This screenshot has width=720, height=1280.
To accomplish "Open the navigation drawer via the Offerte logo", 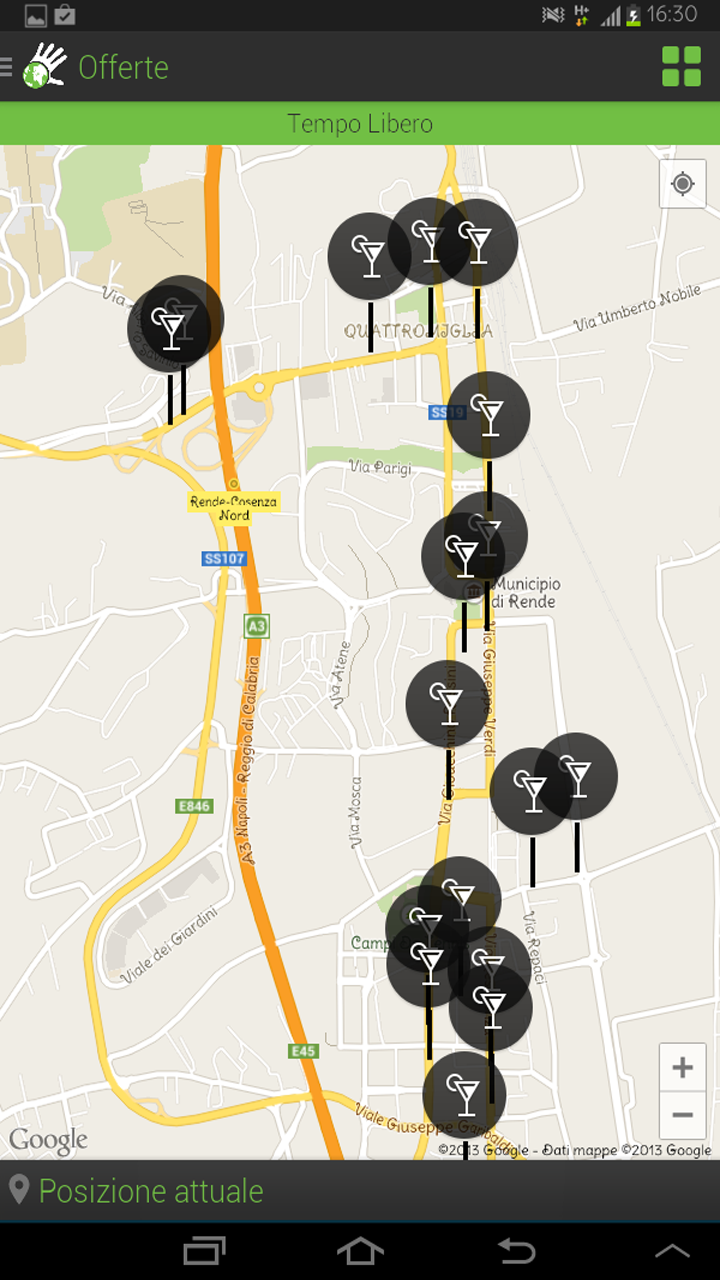I will tap(40, 67).
